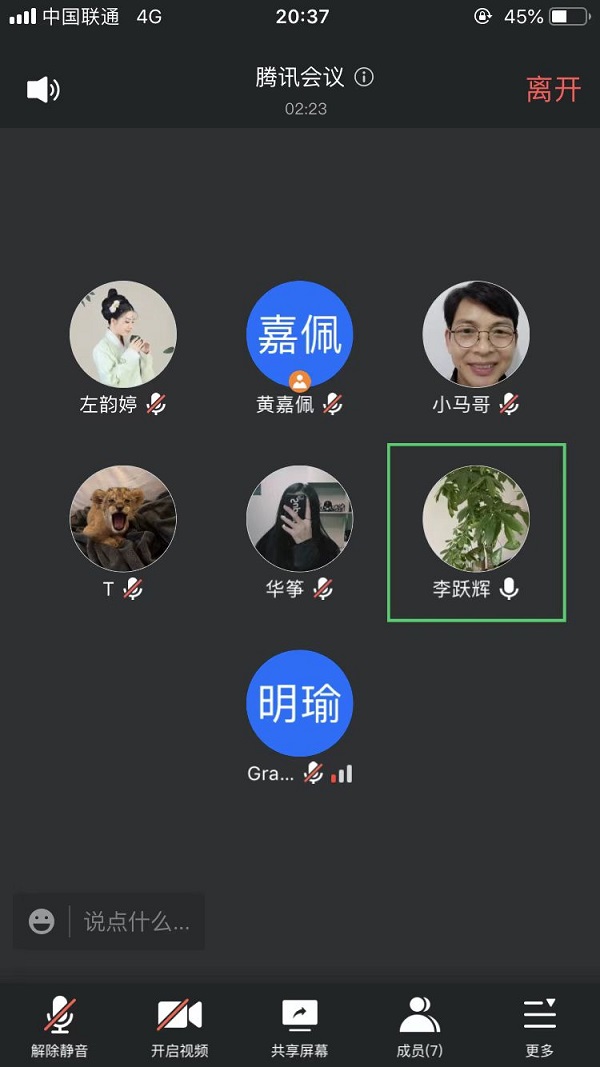The image size is (600, 1067).
Task: Open the 成员(7) participants list
Action: coord(420,1025)
